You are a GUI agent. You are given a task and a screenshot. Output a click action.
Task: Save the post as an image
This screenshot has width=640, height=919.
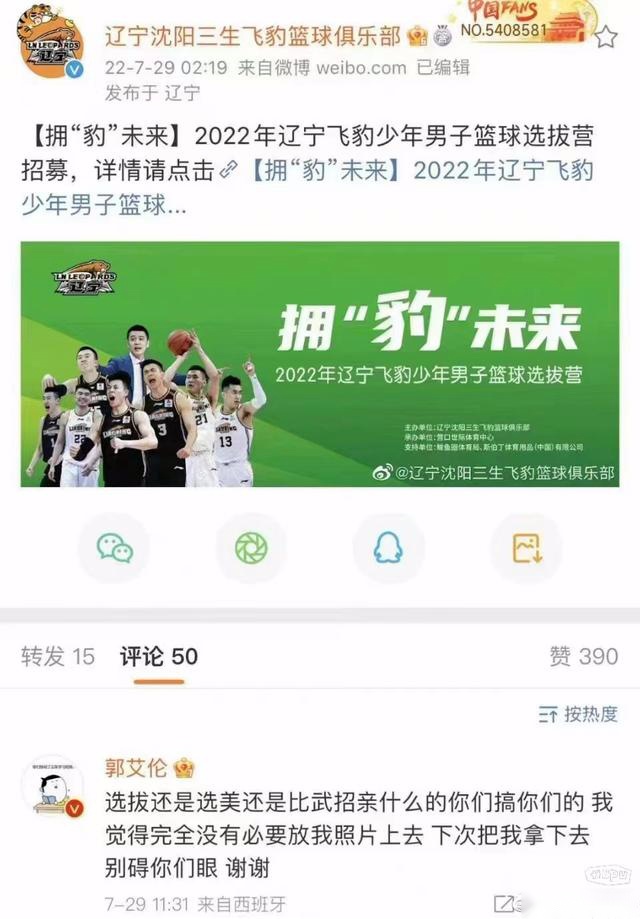(526, 547)
